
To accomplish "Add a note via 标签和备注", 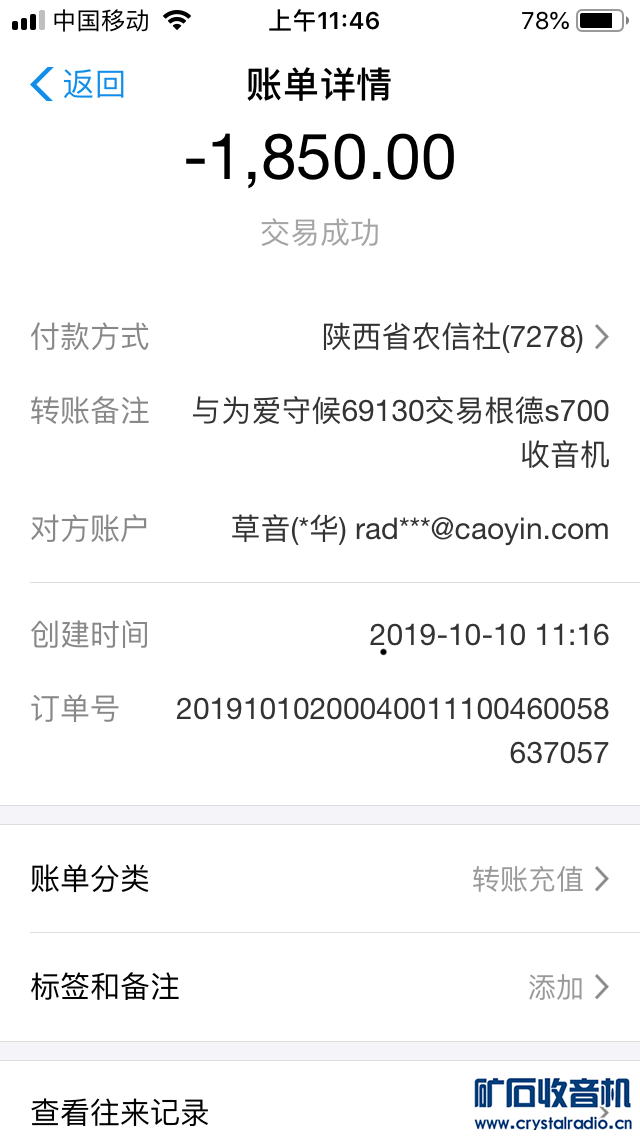I will tap(320, 987).
